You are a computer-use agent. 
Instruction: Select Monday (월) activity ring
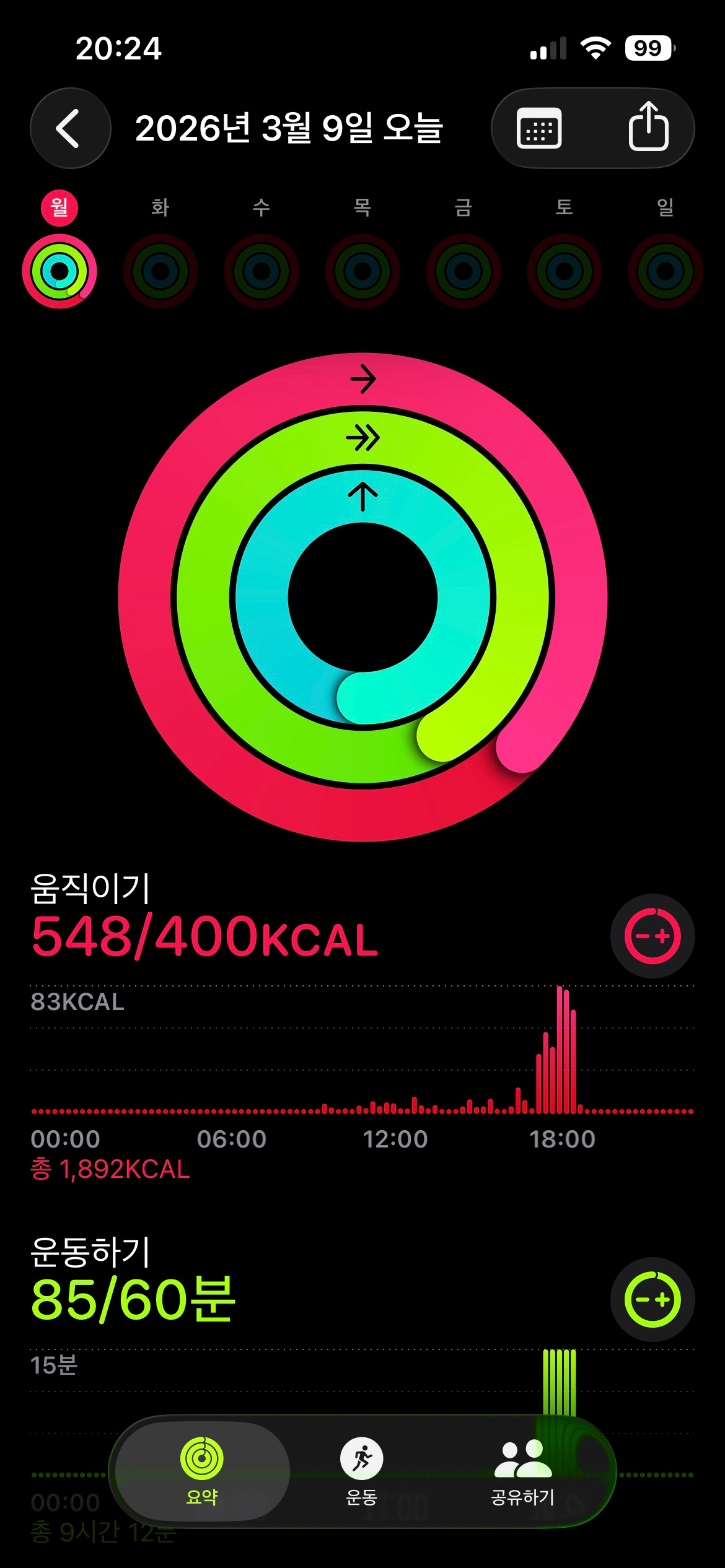[x=59, y=271]
